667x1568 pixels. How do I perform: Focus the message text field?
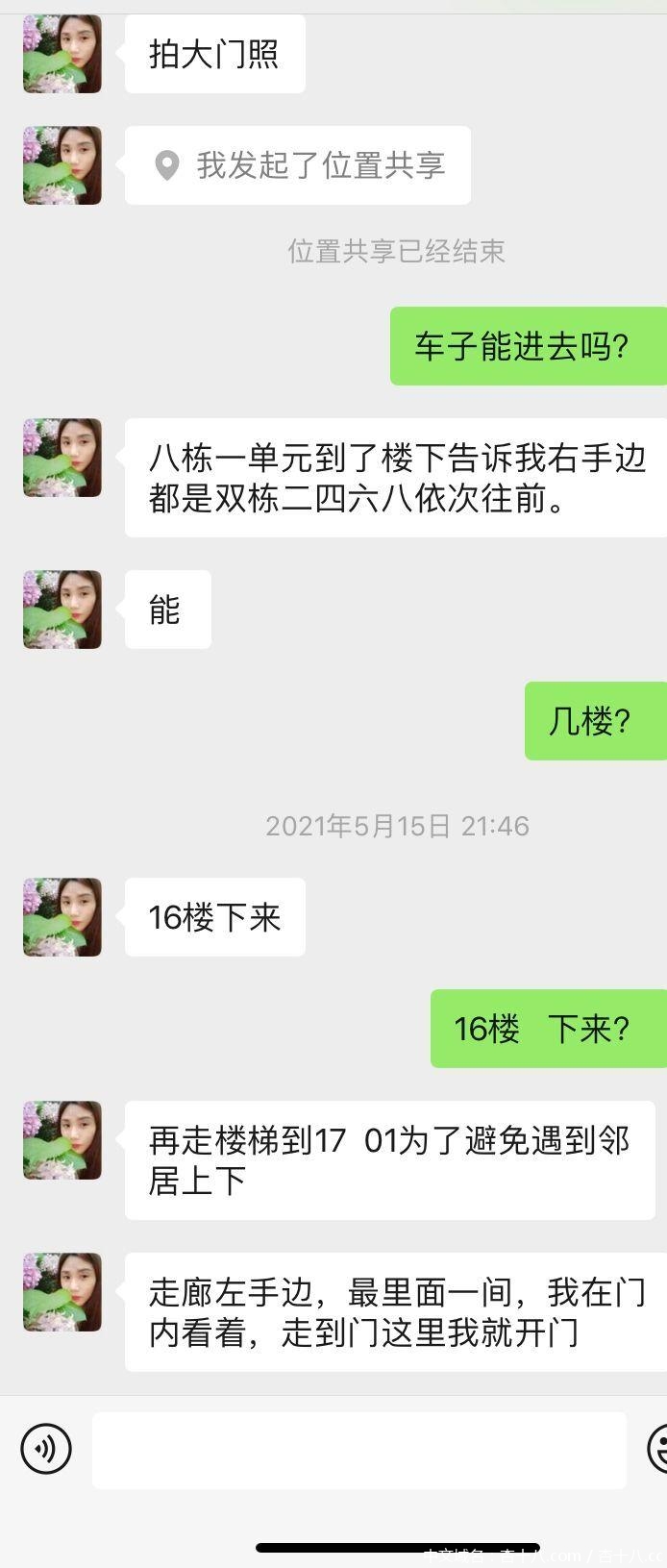(358, 1450)
